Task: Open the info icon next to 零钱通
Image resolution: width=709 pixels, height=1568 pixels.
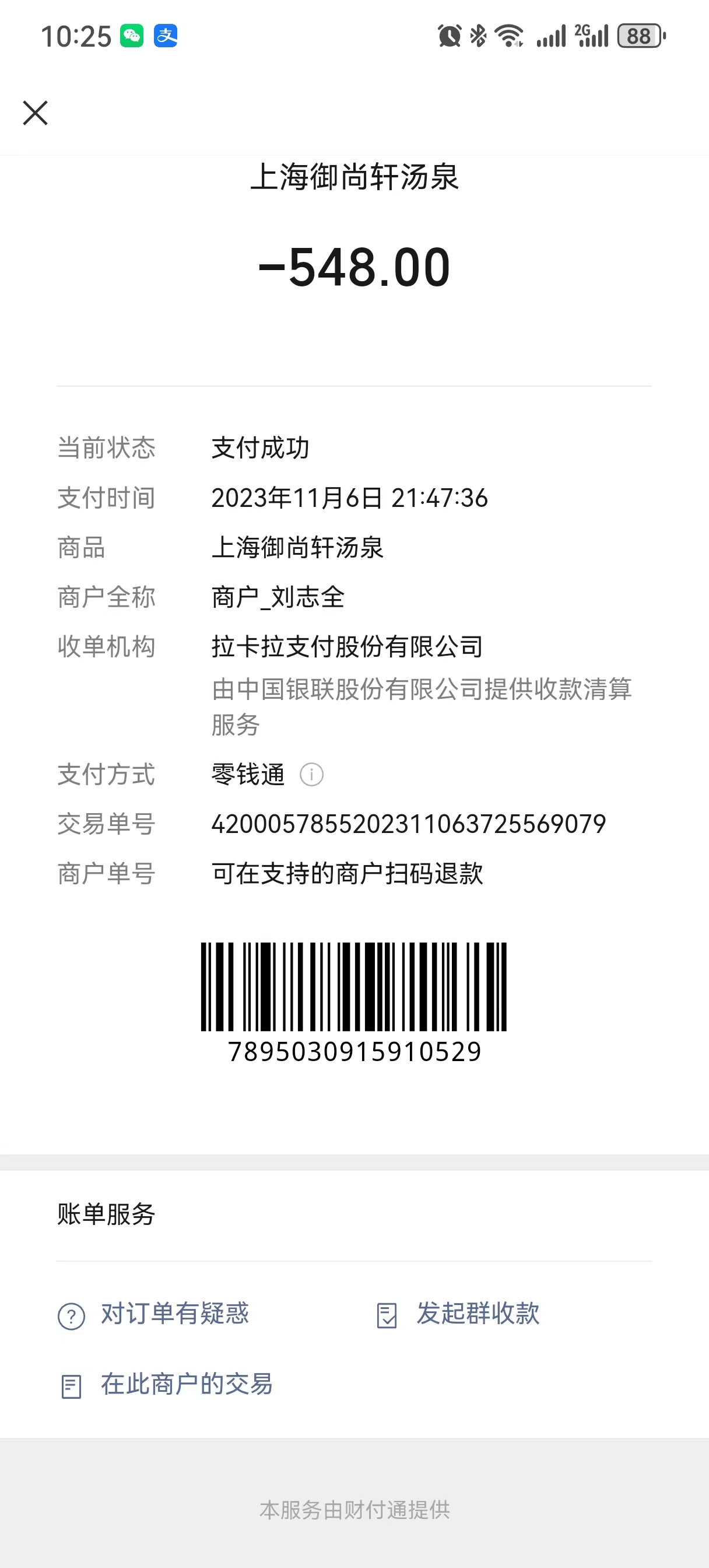Action: click(311, 775)
